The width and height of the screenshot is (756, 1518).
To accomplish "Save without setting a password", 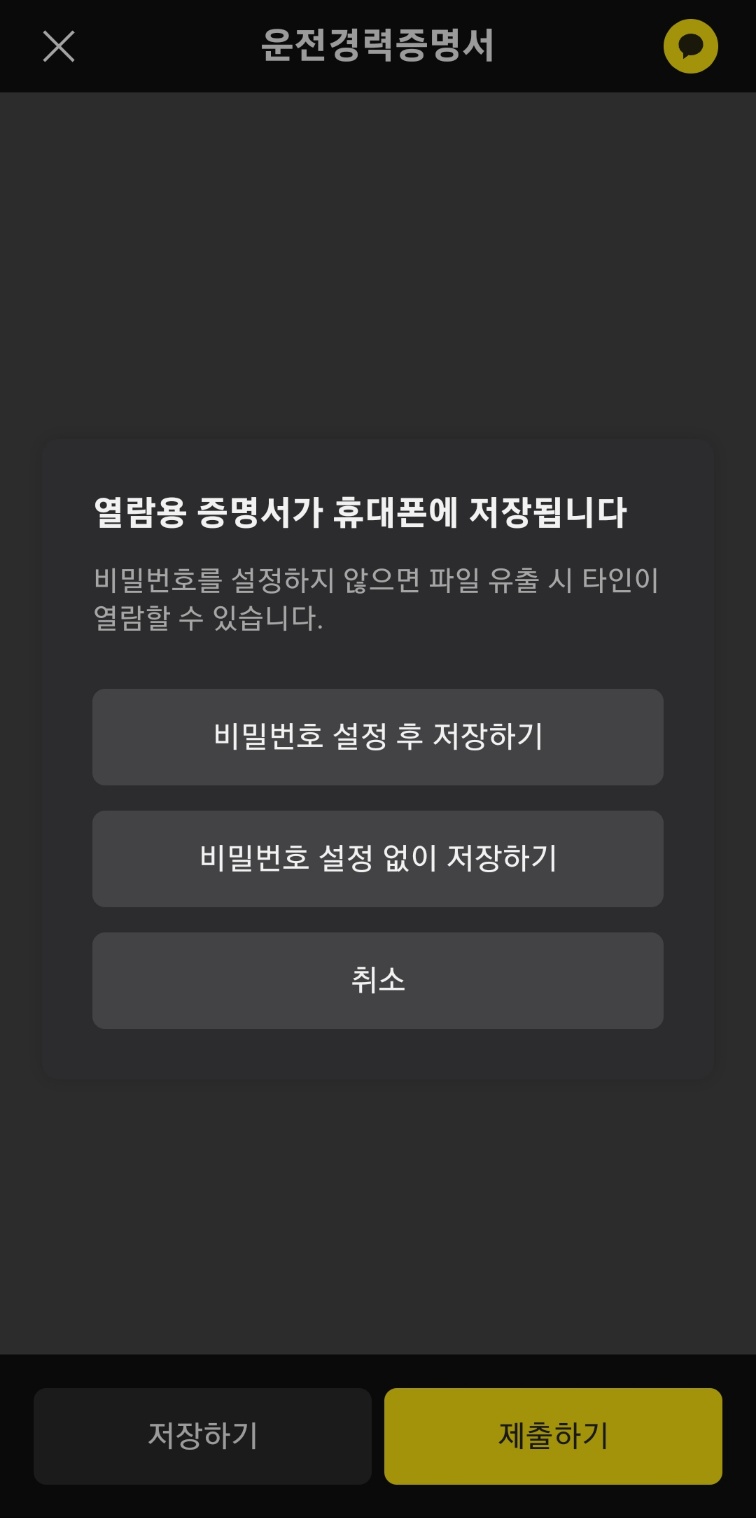I will click(x=378, y=859).
